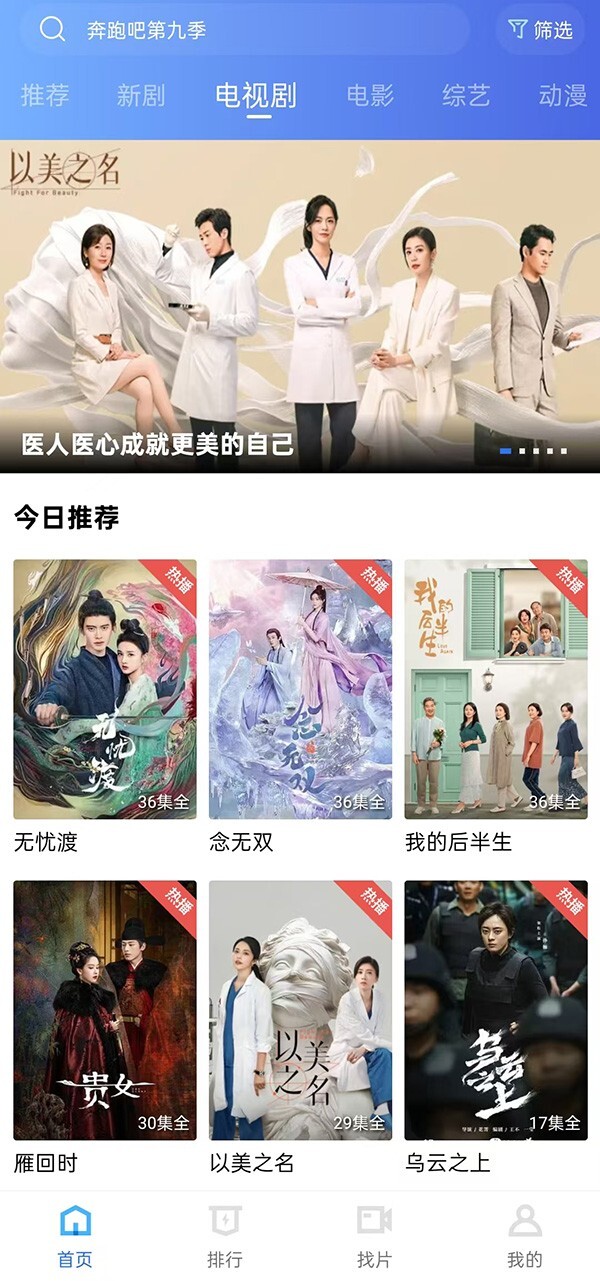Open the 我的后半生 drama card
The height and width of the screenshot is (1281, 600).
click(x=496, y=690)
